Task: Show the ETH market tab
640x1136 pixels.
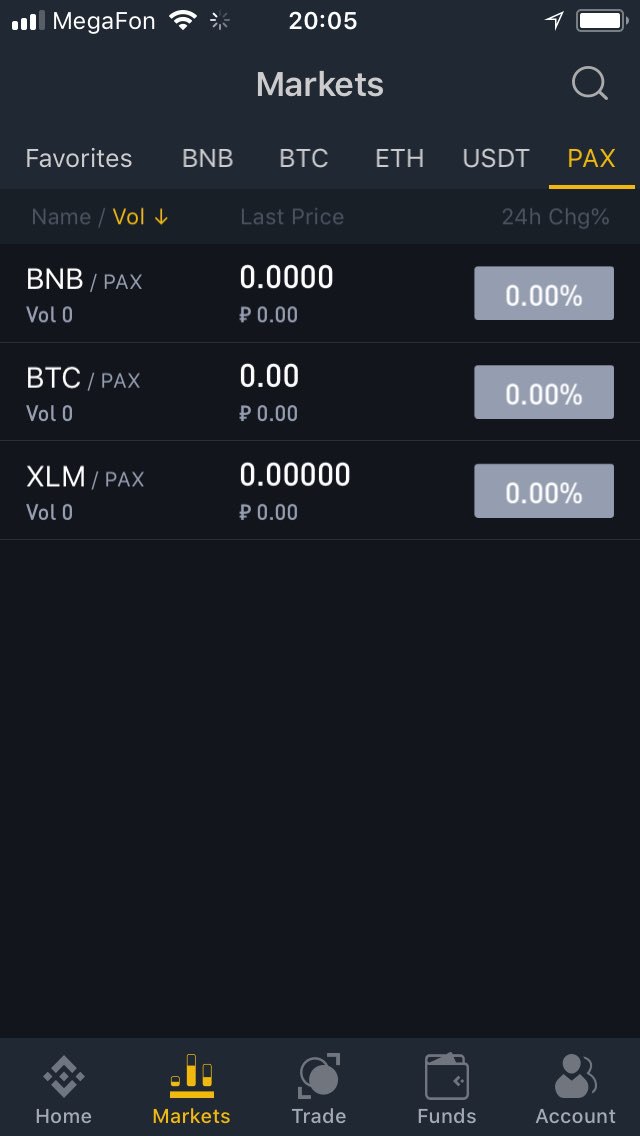Action: 399,158
